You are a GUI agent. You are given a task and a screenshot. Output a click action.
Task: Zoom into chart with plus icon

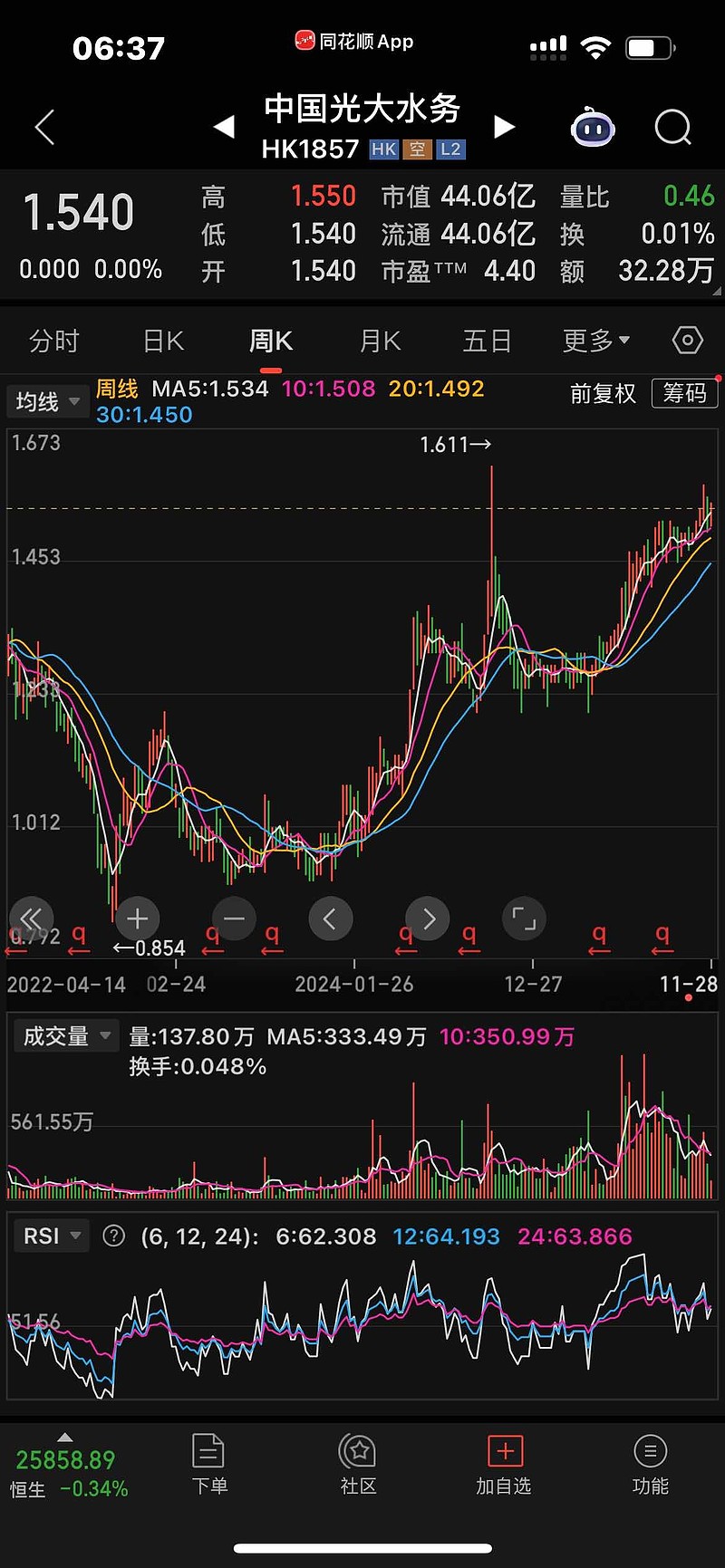[x=137, y=918]
